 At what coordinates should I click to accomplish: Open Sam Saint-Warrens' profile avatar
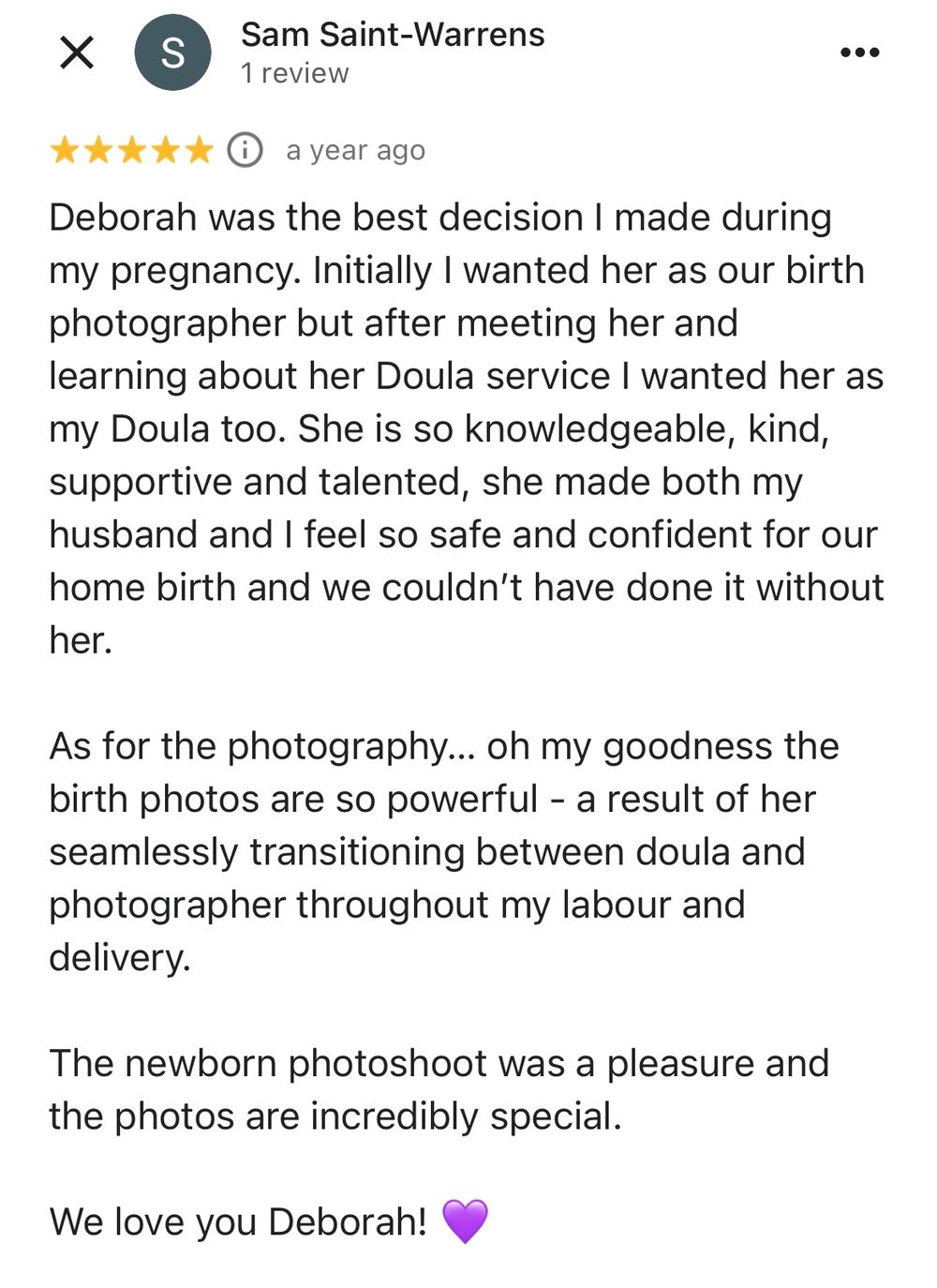pos(173,52)
